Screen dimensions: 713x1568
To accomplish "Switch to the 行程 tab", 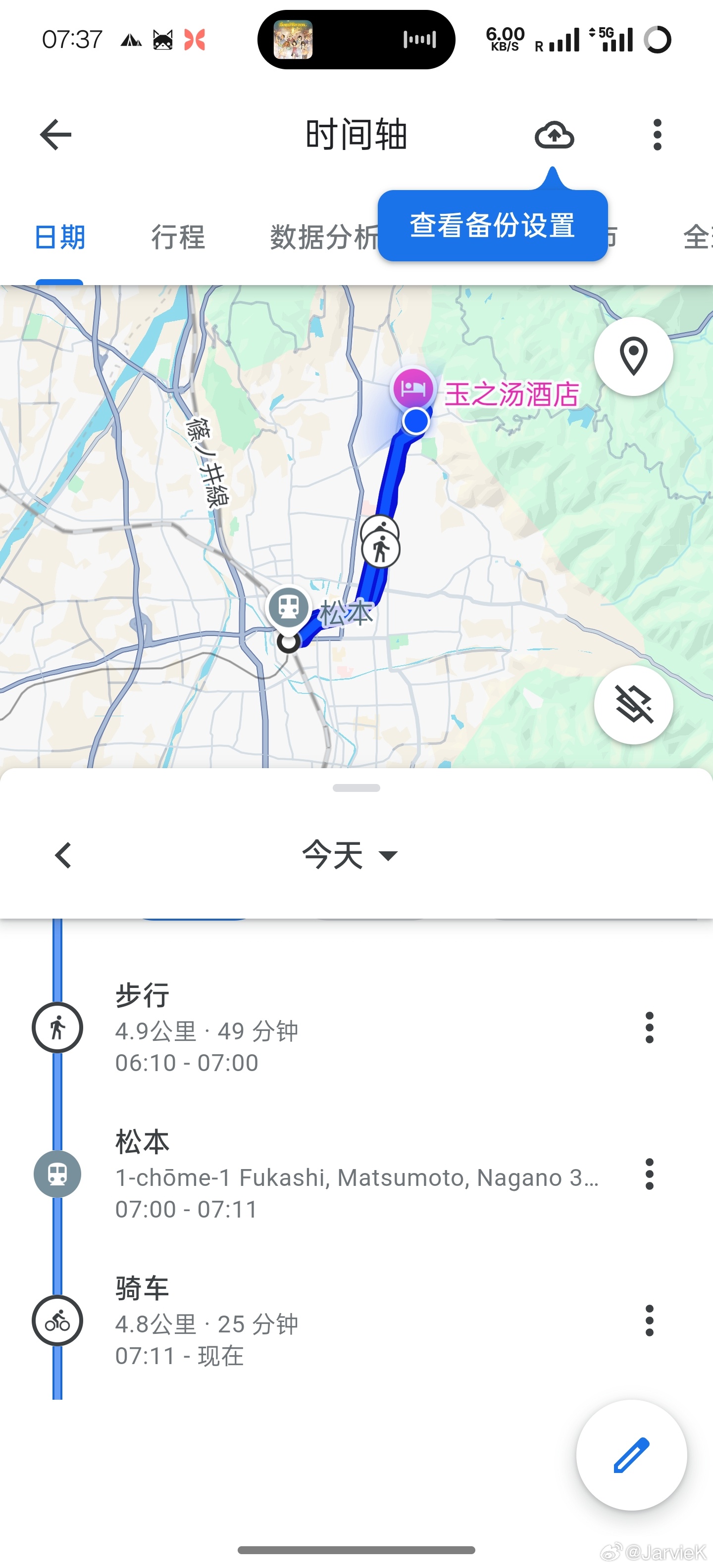I will pos(178,237).
